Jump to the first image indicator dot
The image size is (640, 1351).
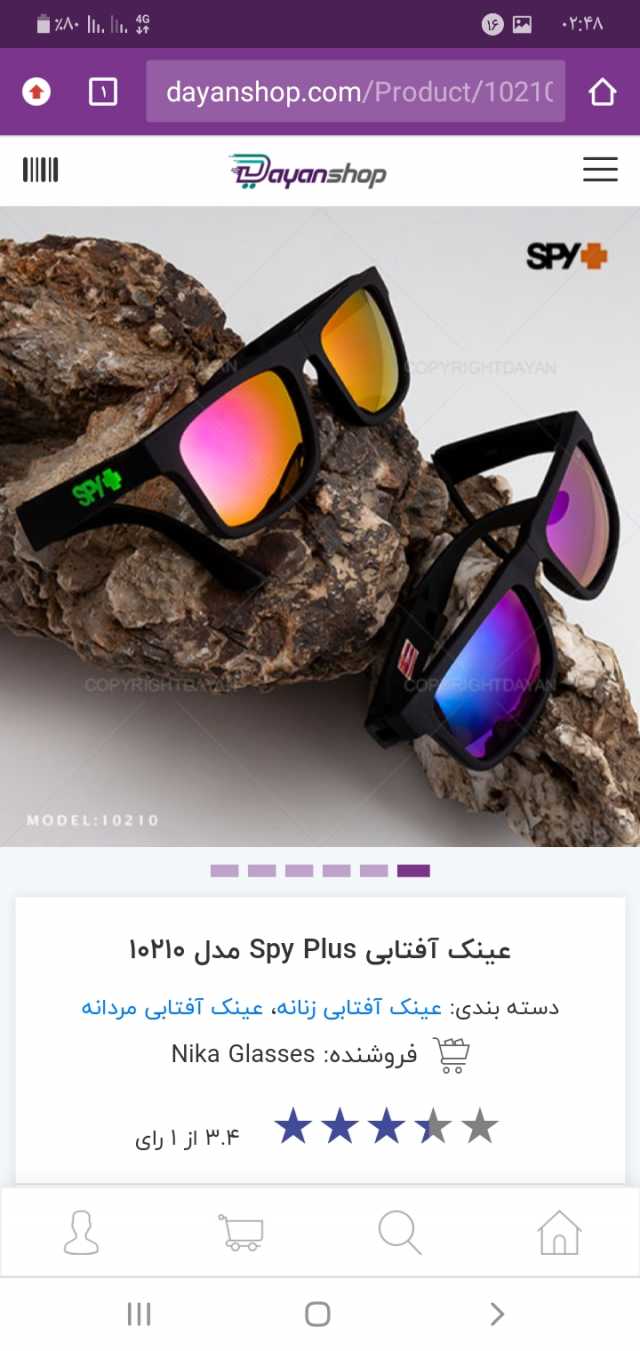click(225, 871)
